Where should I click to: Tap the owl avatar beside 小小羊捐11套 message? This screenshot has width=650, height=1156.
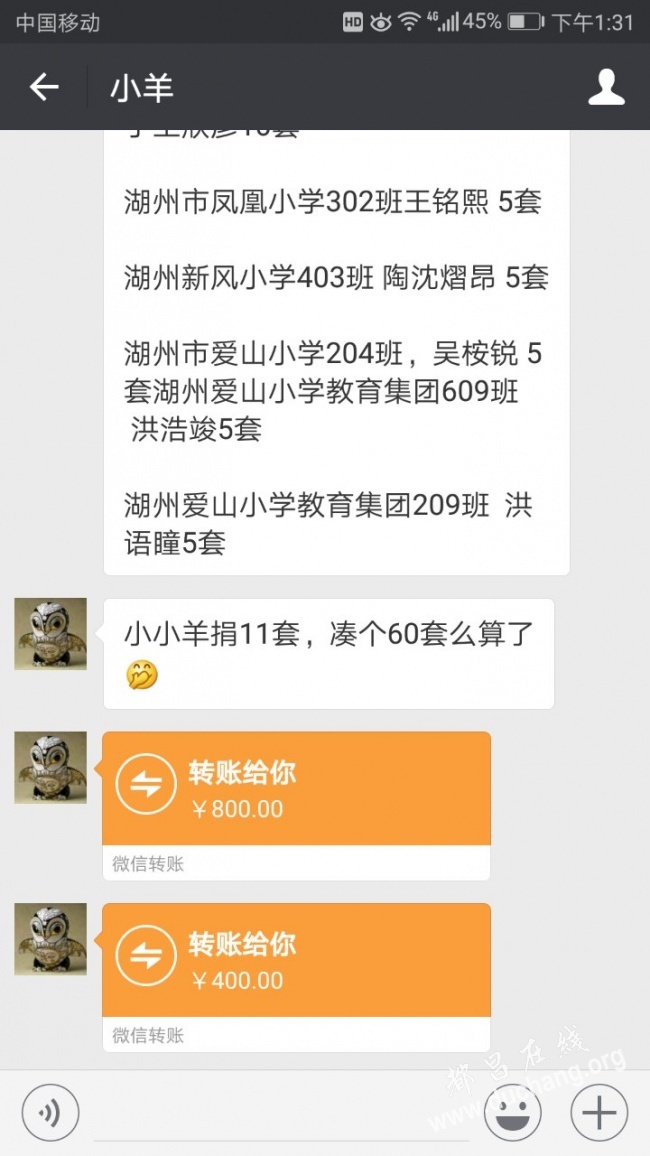[50, 634]
